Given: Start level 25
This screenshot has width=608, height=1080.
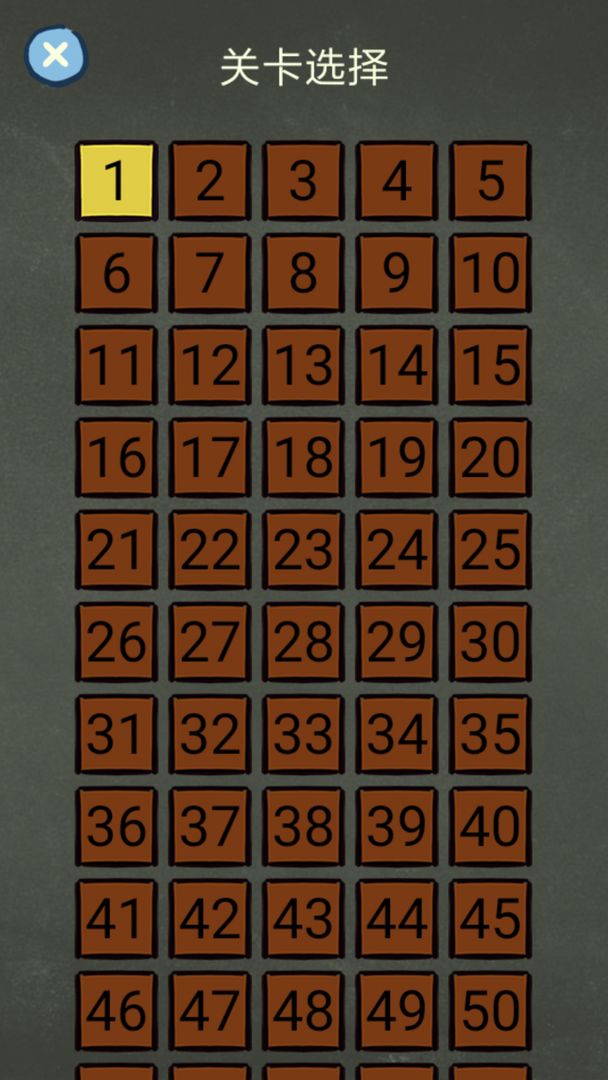Looking at the screenshot, I should 490,550.
